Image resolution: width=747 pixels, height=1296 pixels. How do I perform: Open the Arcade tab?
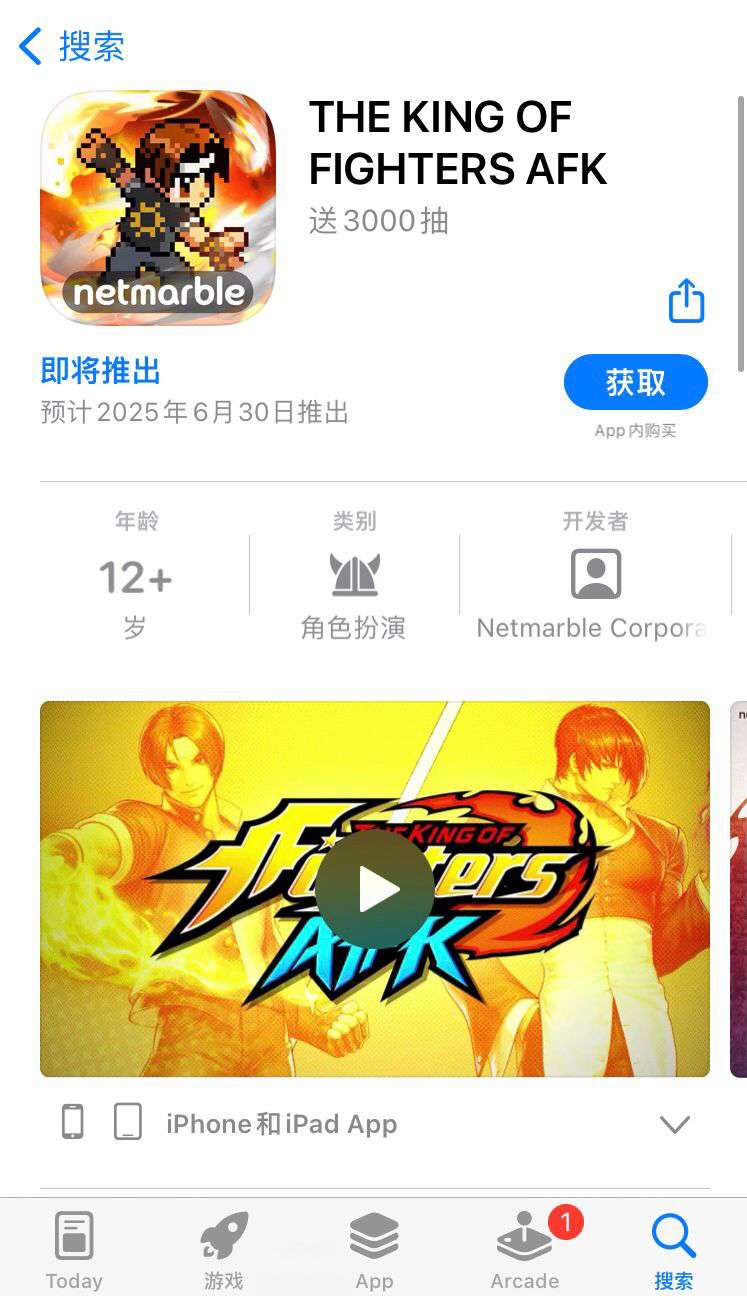pos(524,1250)
